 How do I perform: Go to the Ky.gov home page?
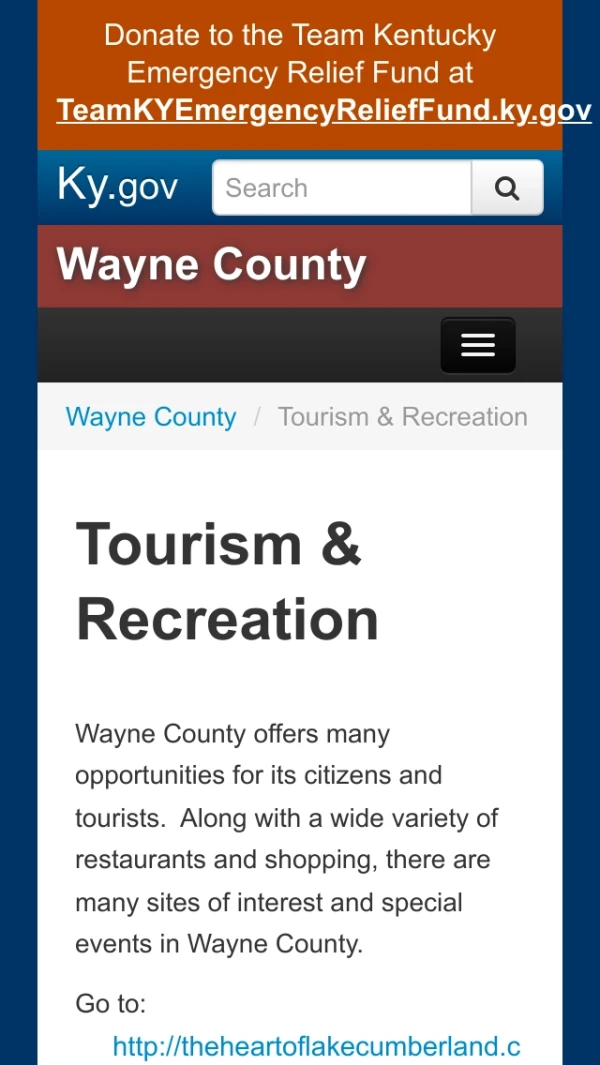pos(118,187)
